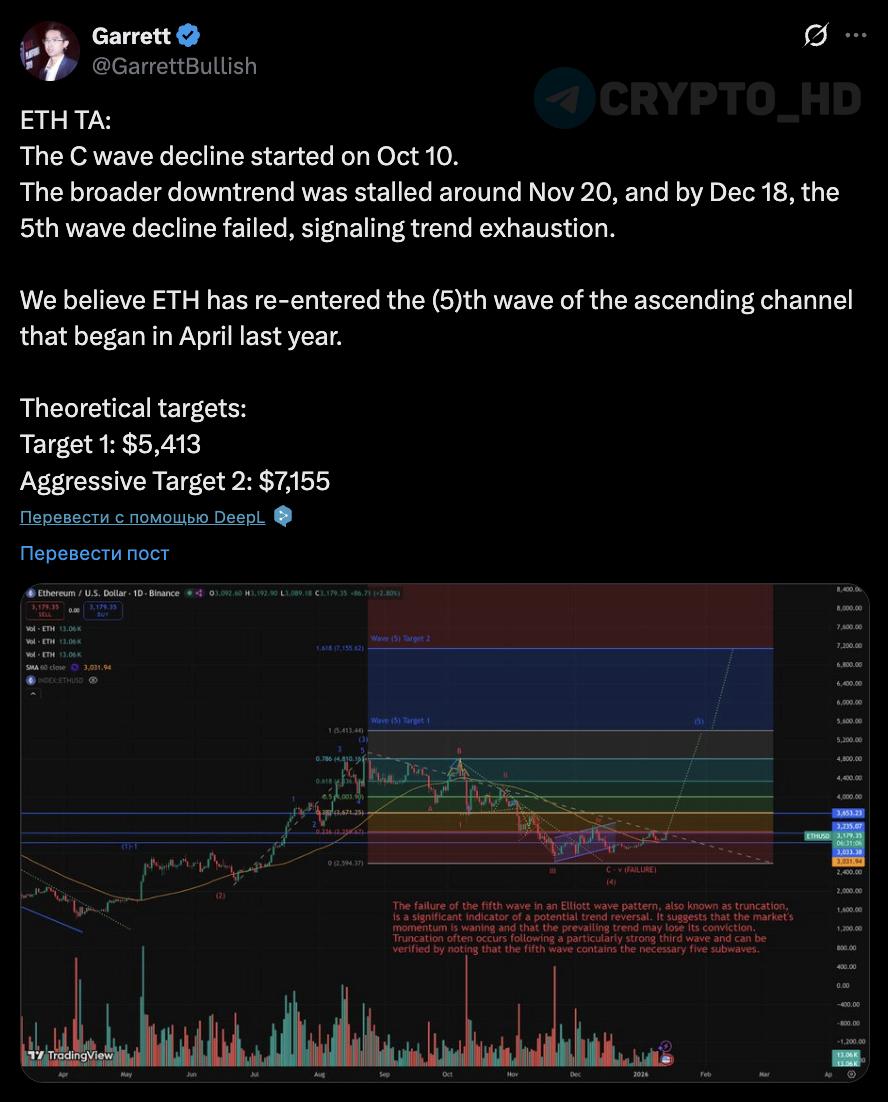Open the post overflow menu

coord(856,36)
